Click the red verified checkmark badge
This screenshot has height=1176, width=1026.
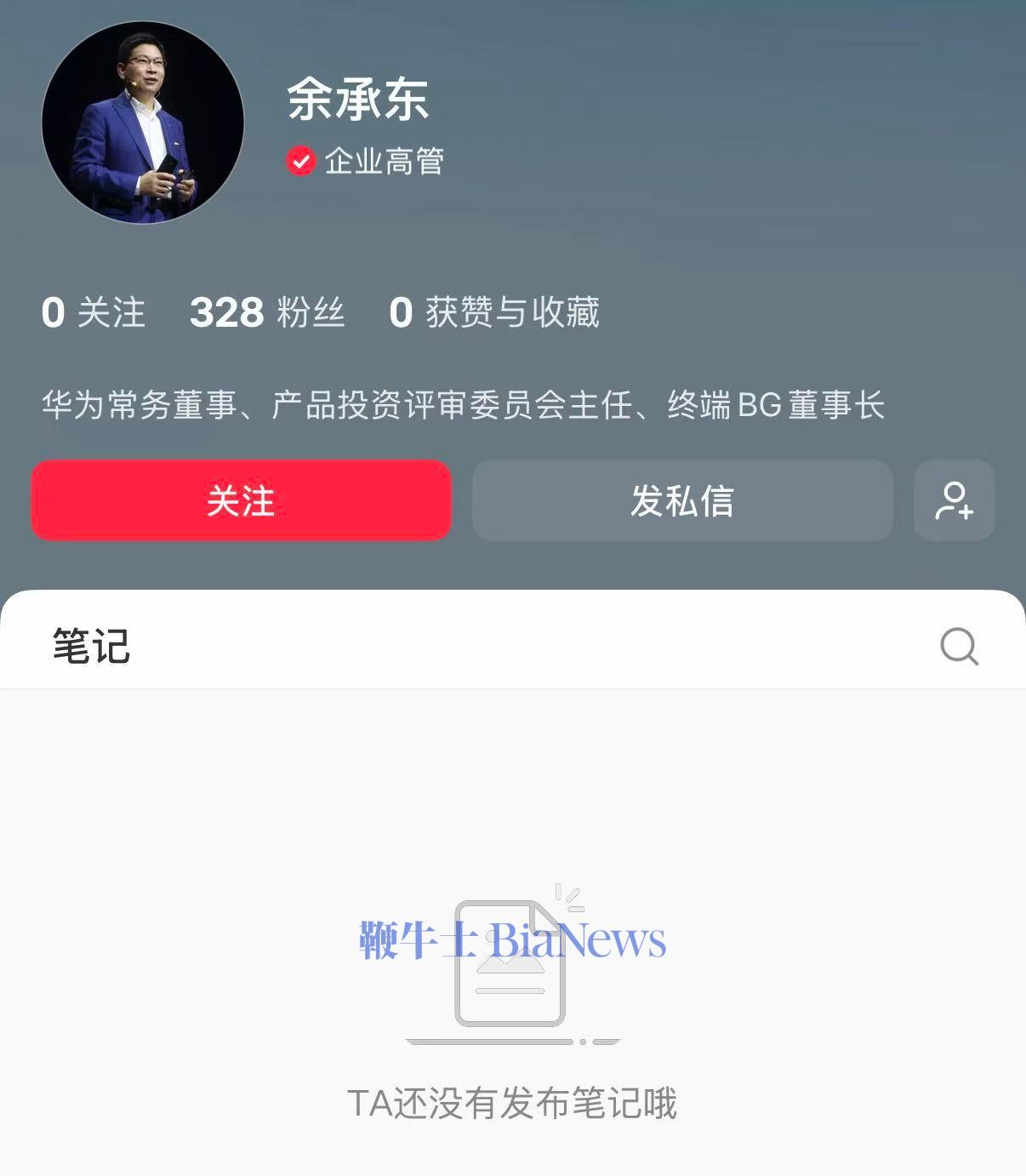(299, 162)
